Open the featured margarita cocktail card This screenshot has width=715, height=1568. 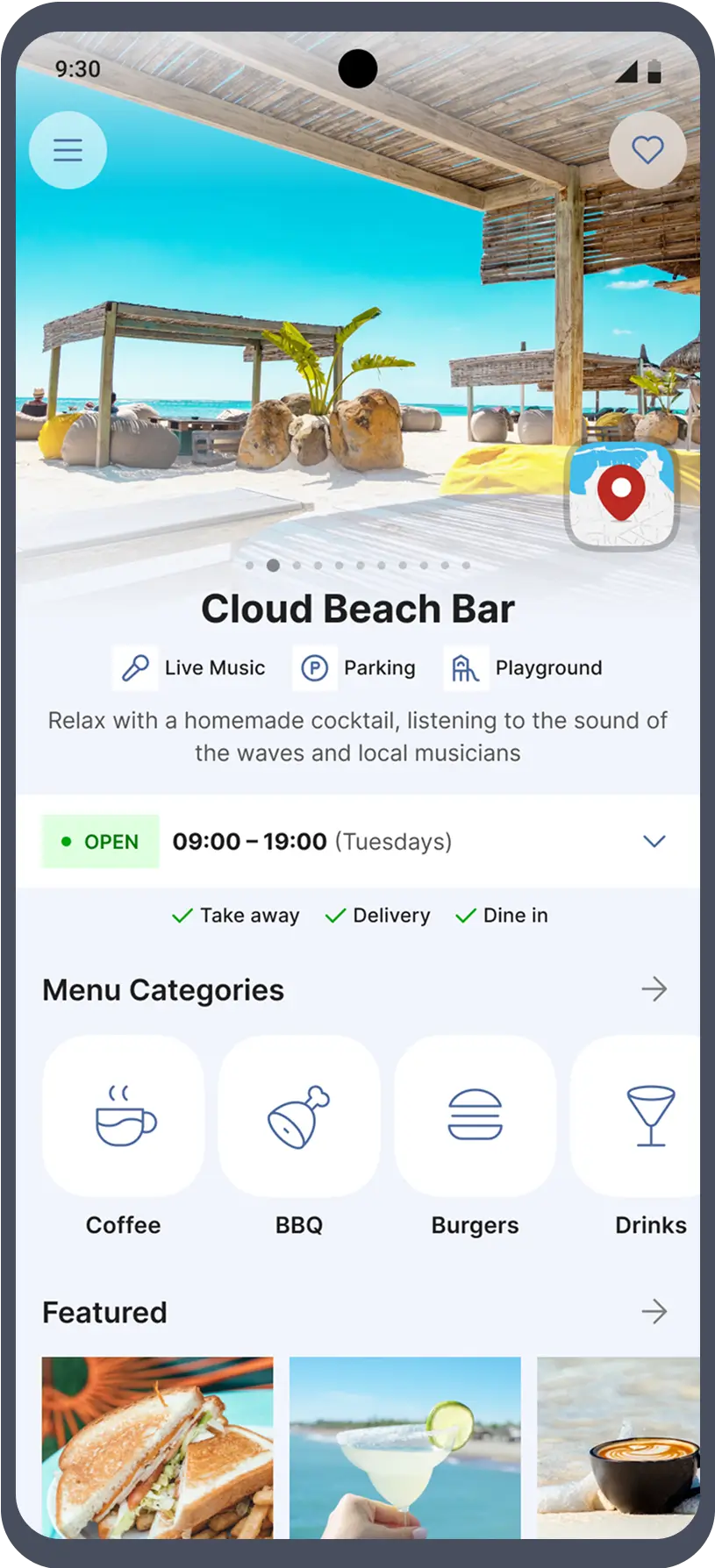tap(404, 1447)
